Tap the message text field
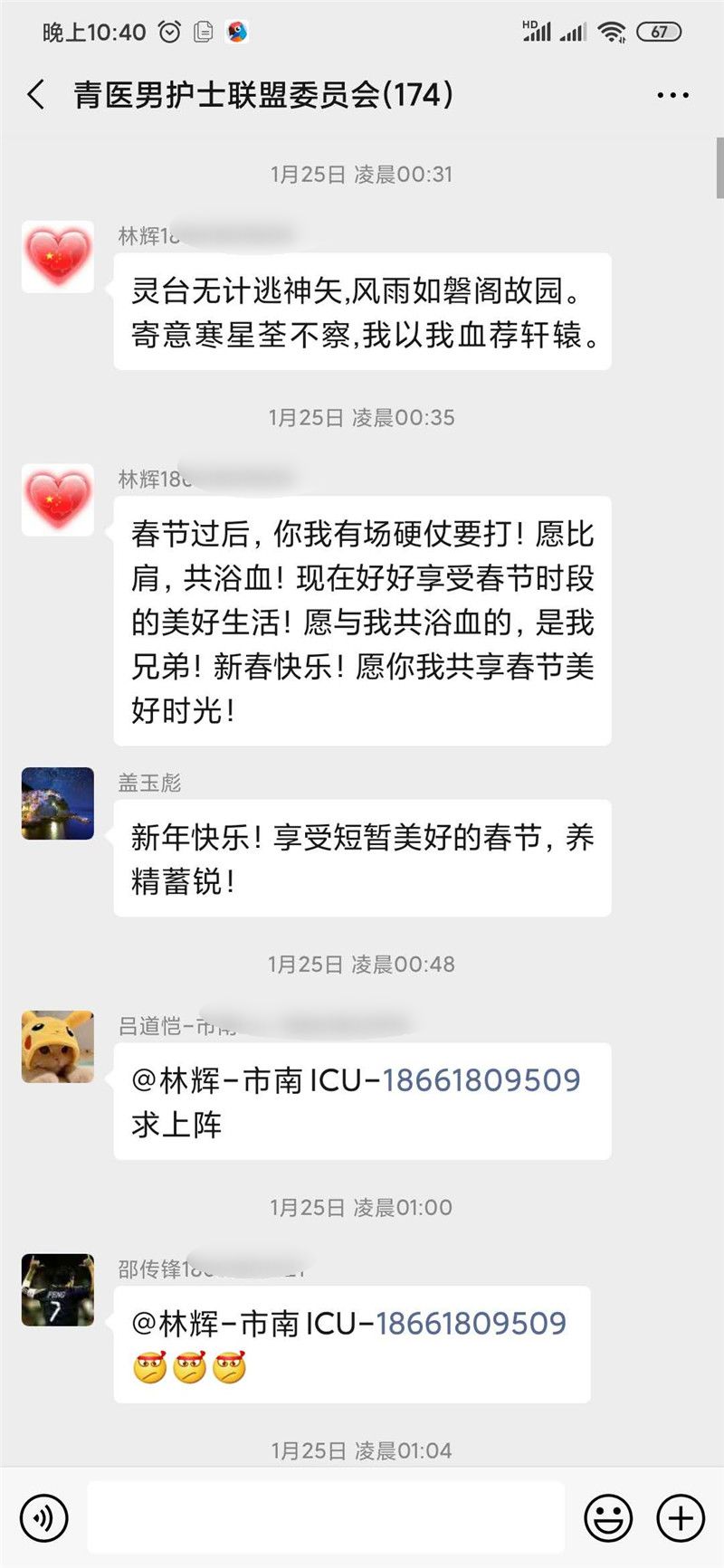 (326, 1517)
